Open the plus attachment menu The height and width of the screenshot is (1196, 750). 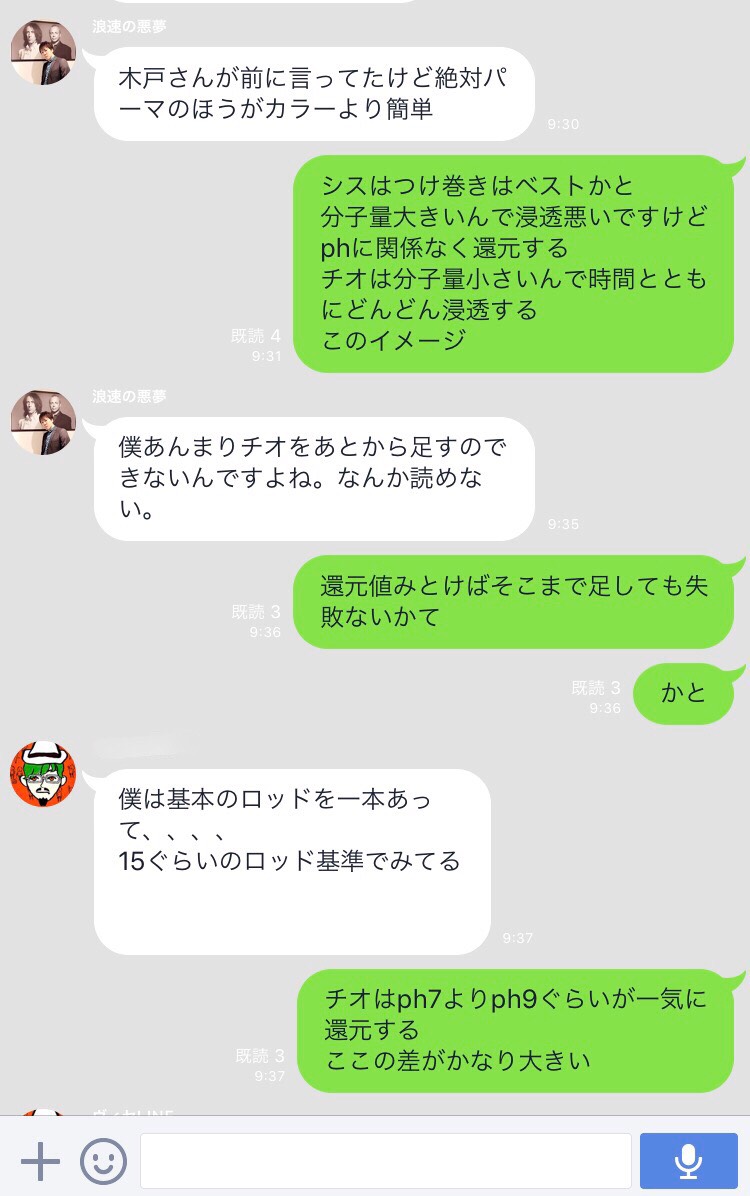click(x=41, y=1161)
